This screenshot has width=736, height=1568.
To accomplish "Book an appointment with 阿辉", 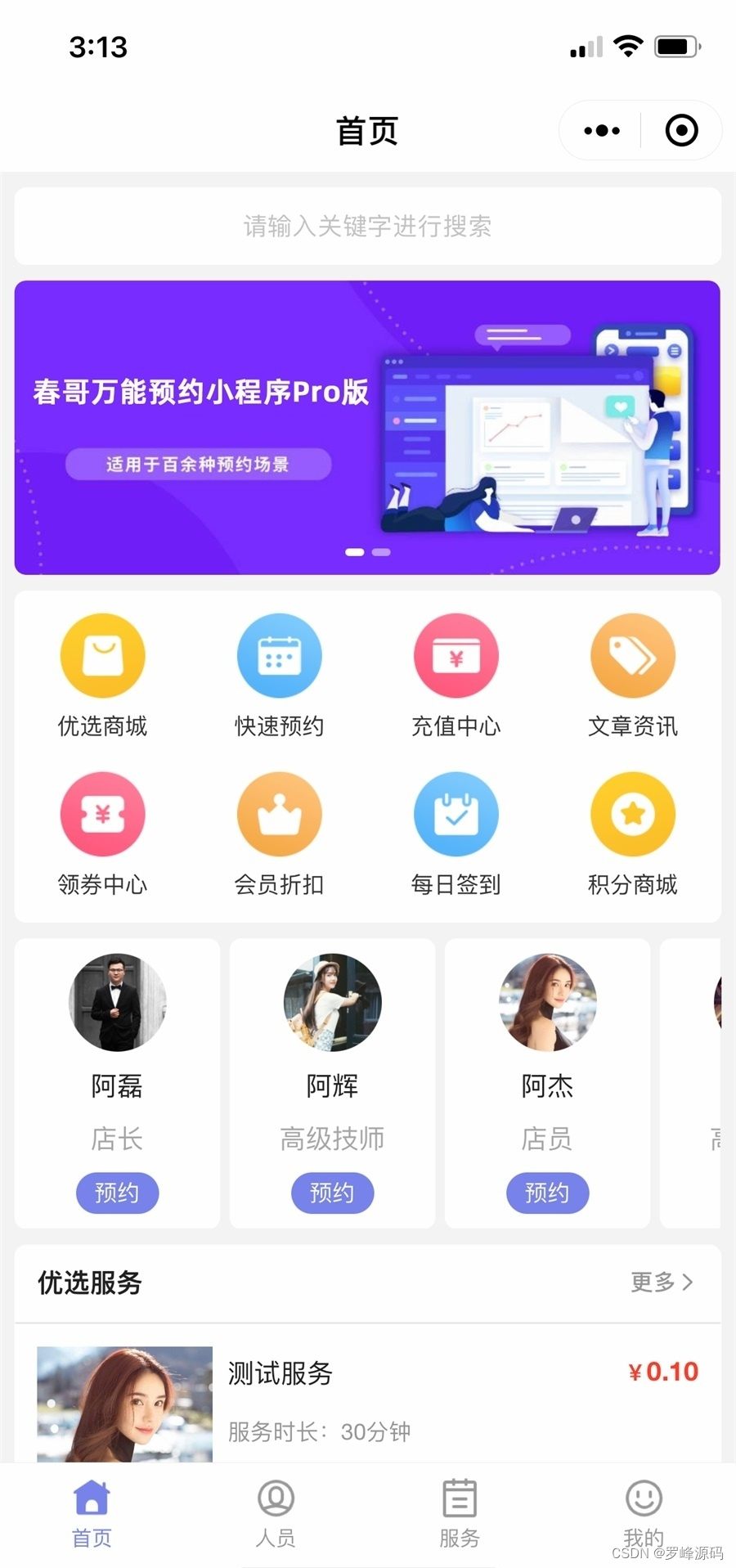I will [332, 1193].
